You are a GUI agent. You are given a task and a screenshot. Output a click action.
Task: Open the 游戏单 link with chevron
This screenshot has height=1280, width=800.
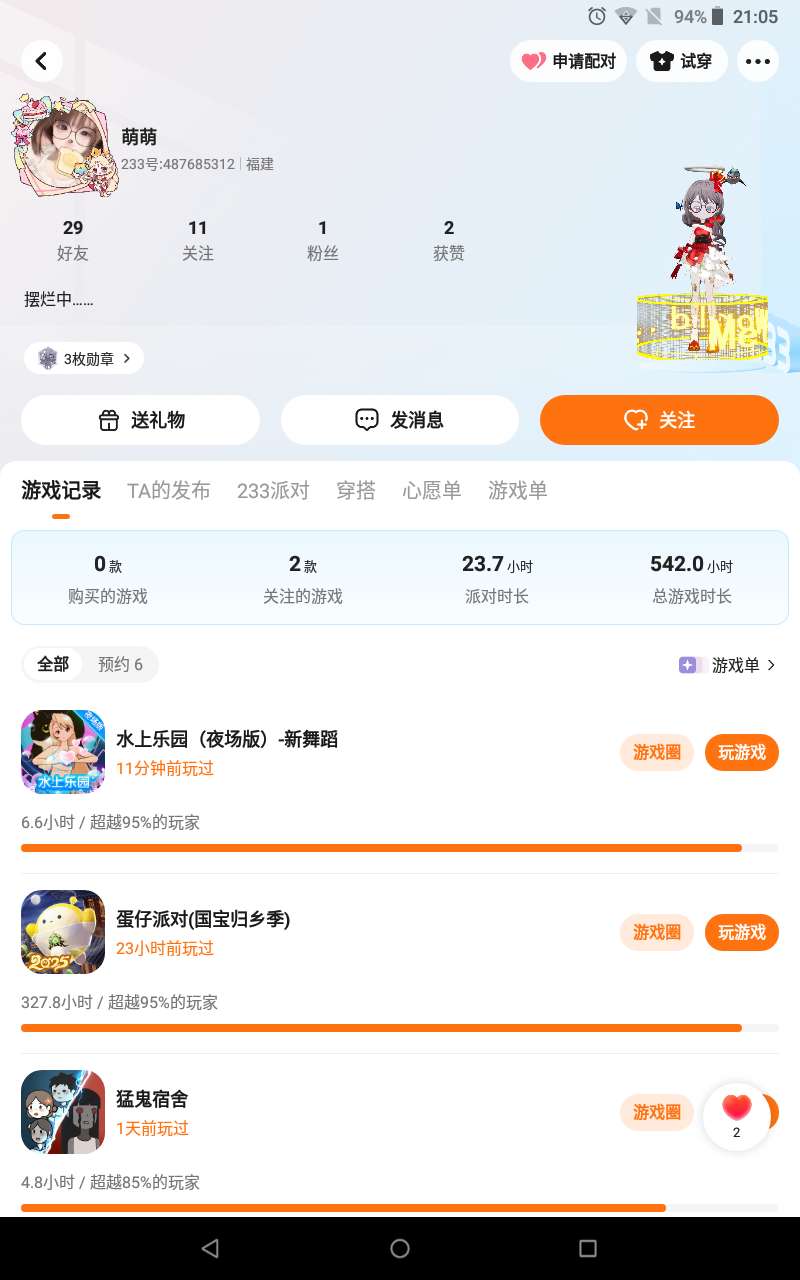point(727,665)
